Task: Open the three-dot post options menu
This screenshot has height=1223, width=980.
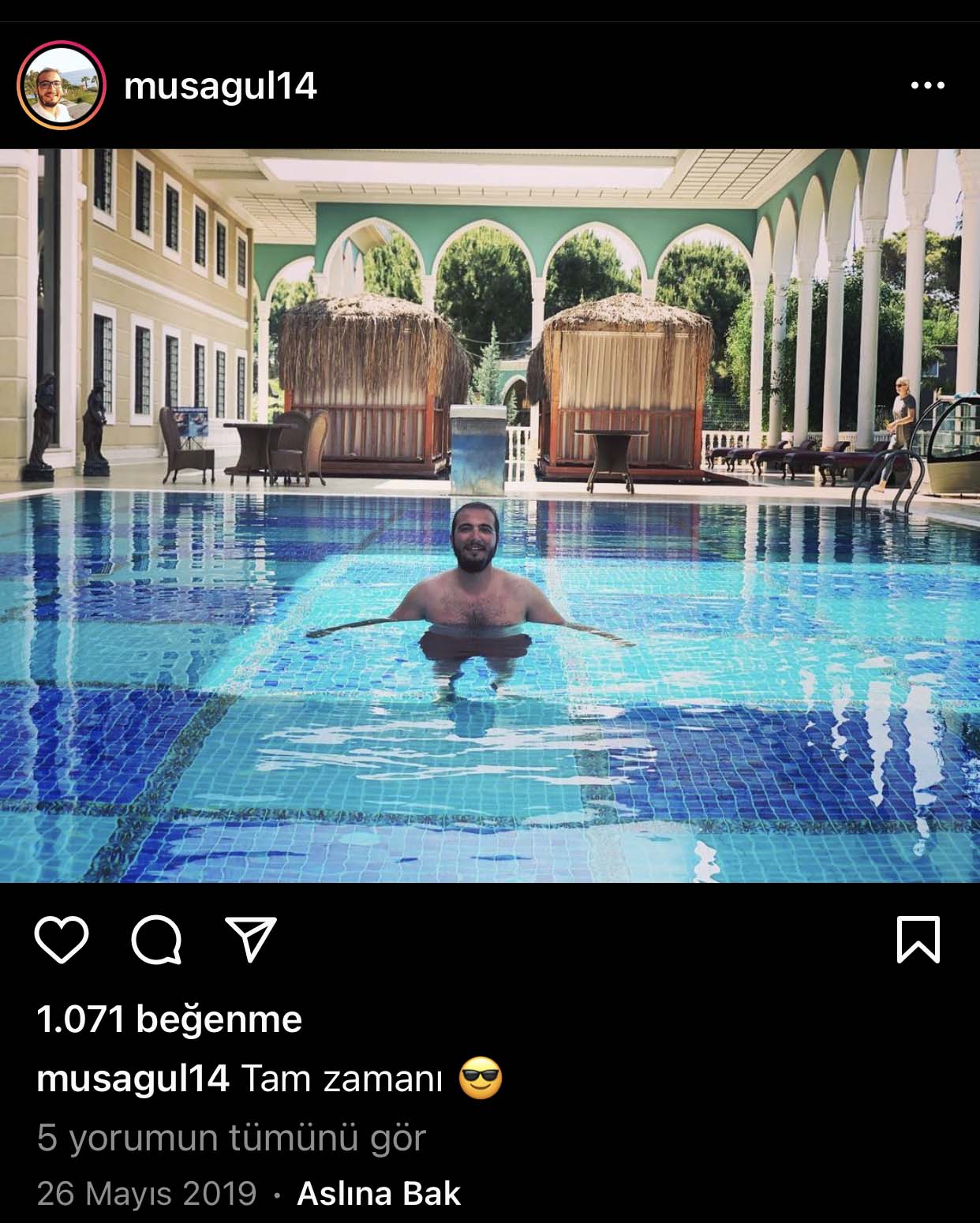Action: click(927, 85)
